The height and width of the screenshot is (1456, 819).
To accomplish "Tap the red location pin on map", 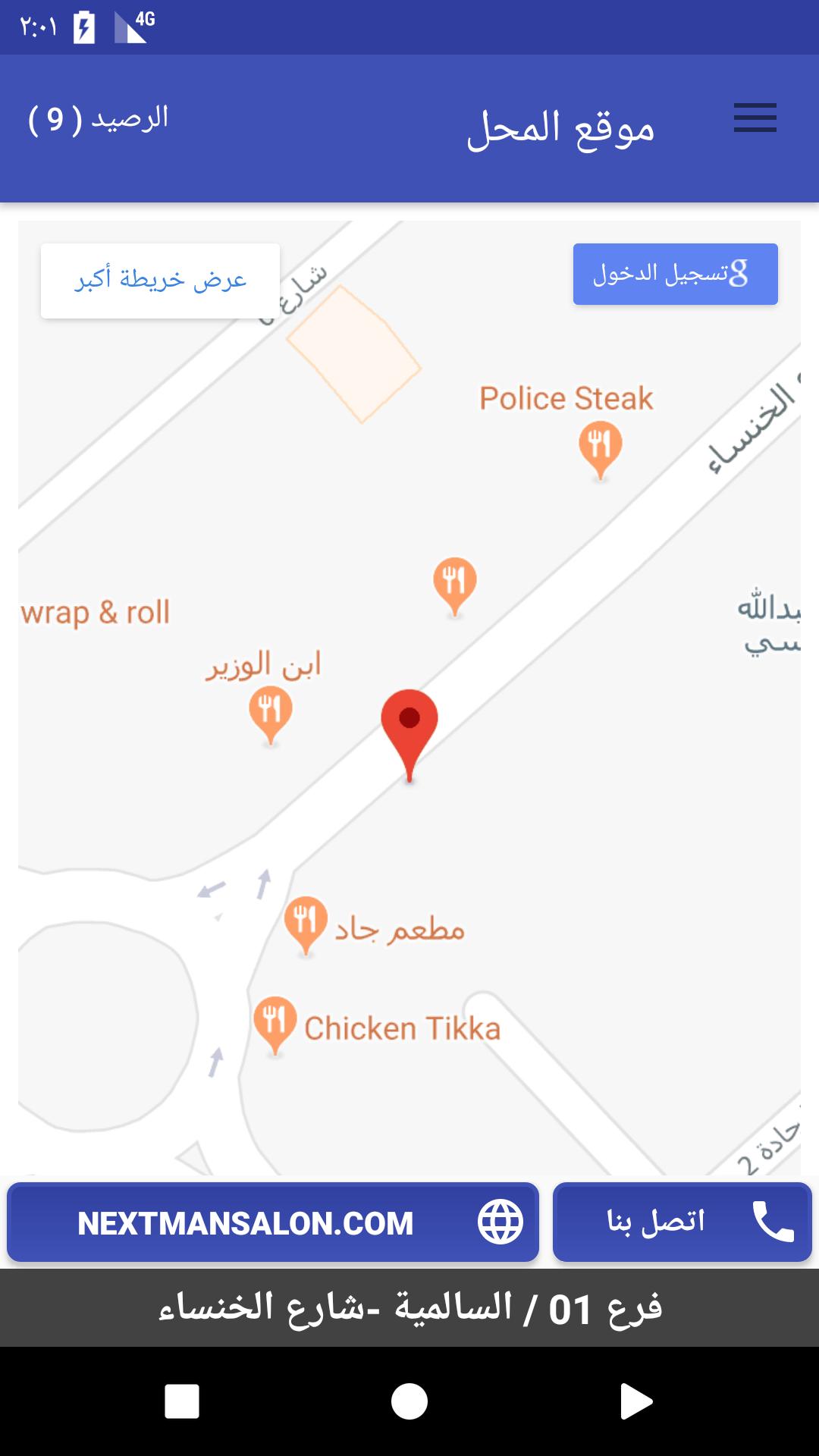I will coord(409,730).
